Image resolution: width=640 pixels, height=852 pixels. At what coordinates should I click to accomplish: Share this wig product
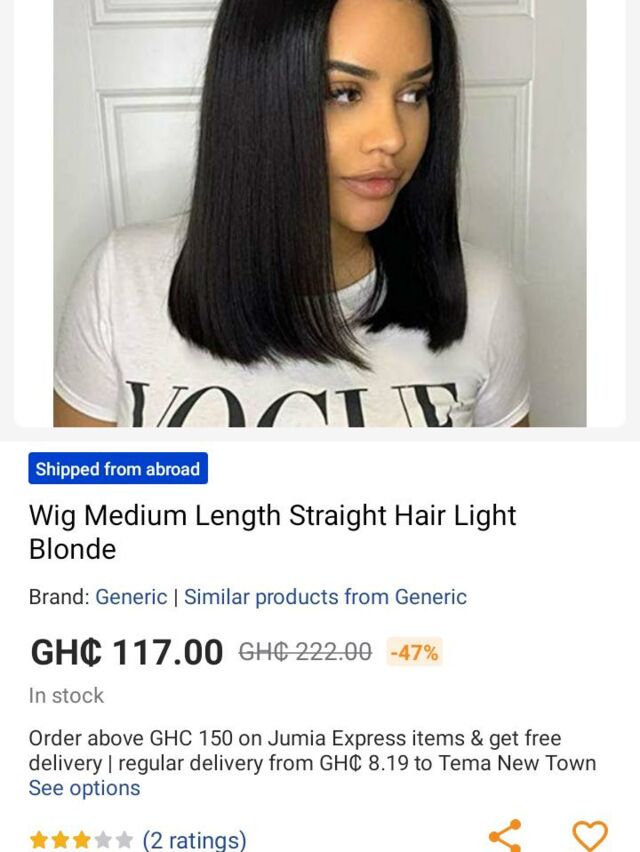click(x=505, y=836)
